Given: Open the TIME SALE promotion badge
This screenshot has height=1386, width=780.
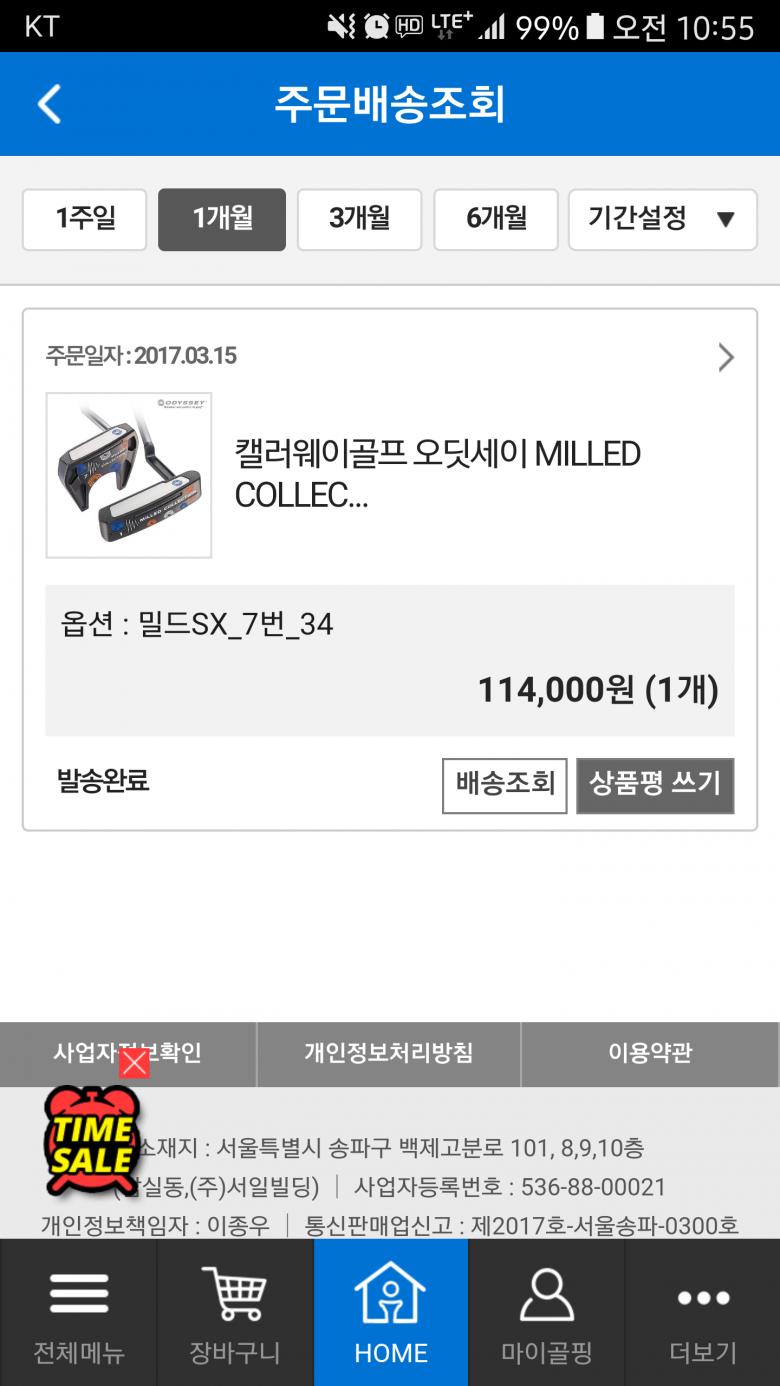Looking at the screenshot, I should coord(92,1141).
